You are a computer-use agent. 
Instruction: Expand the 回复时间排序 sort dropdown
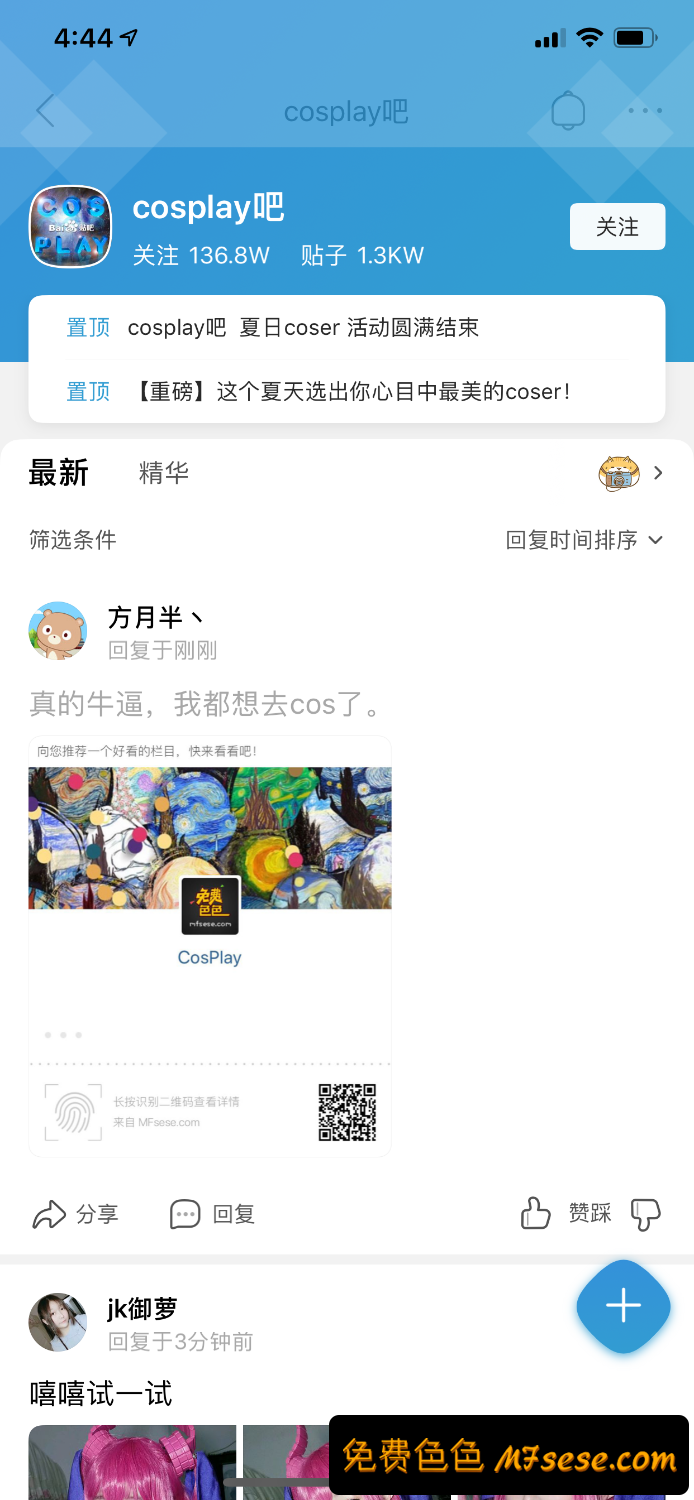584,540
